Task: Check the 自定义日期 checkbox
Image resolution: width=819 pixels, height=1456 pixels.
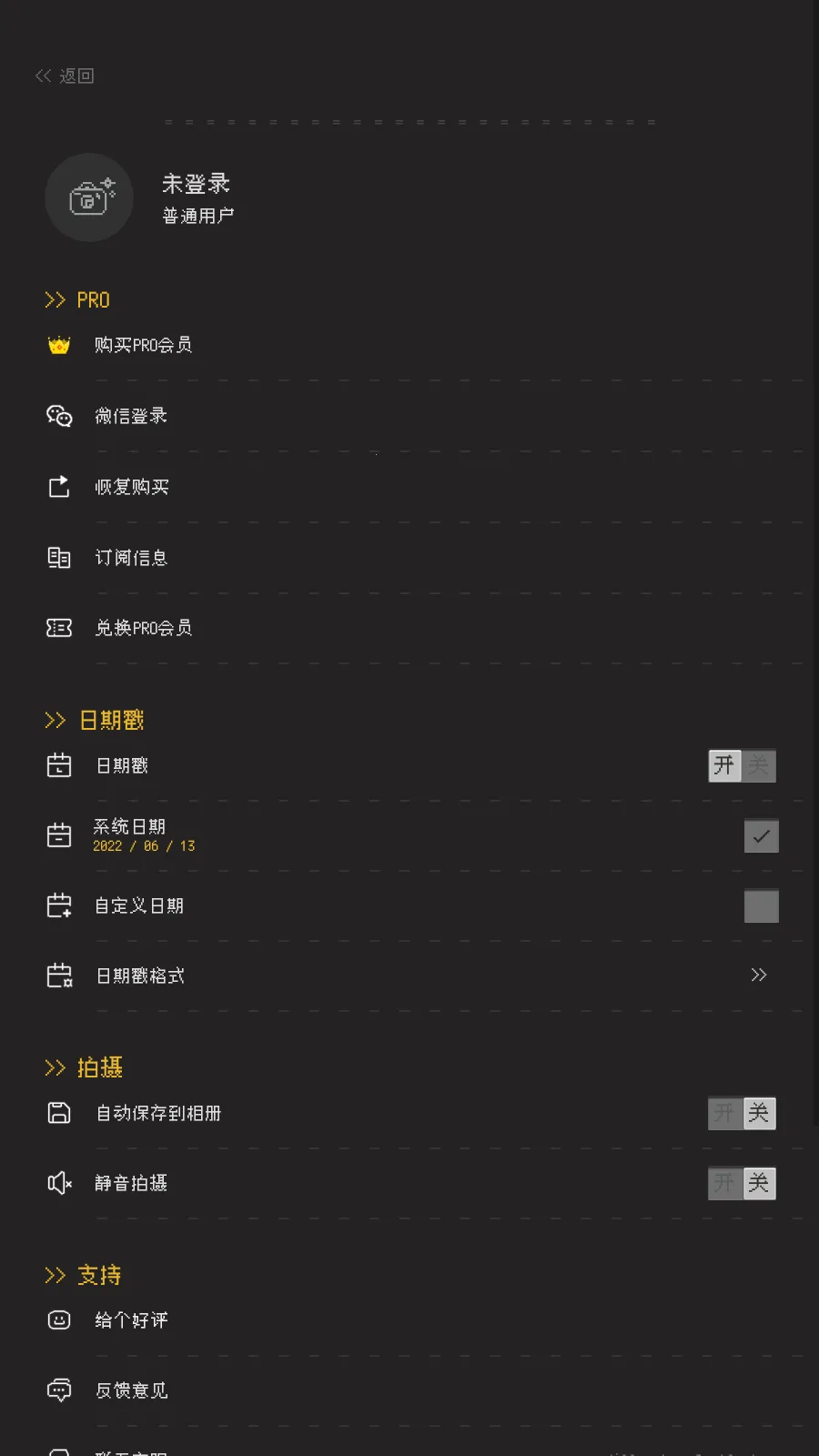Action: click(761, 905)
